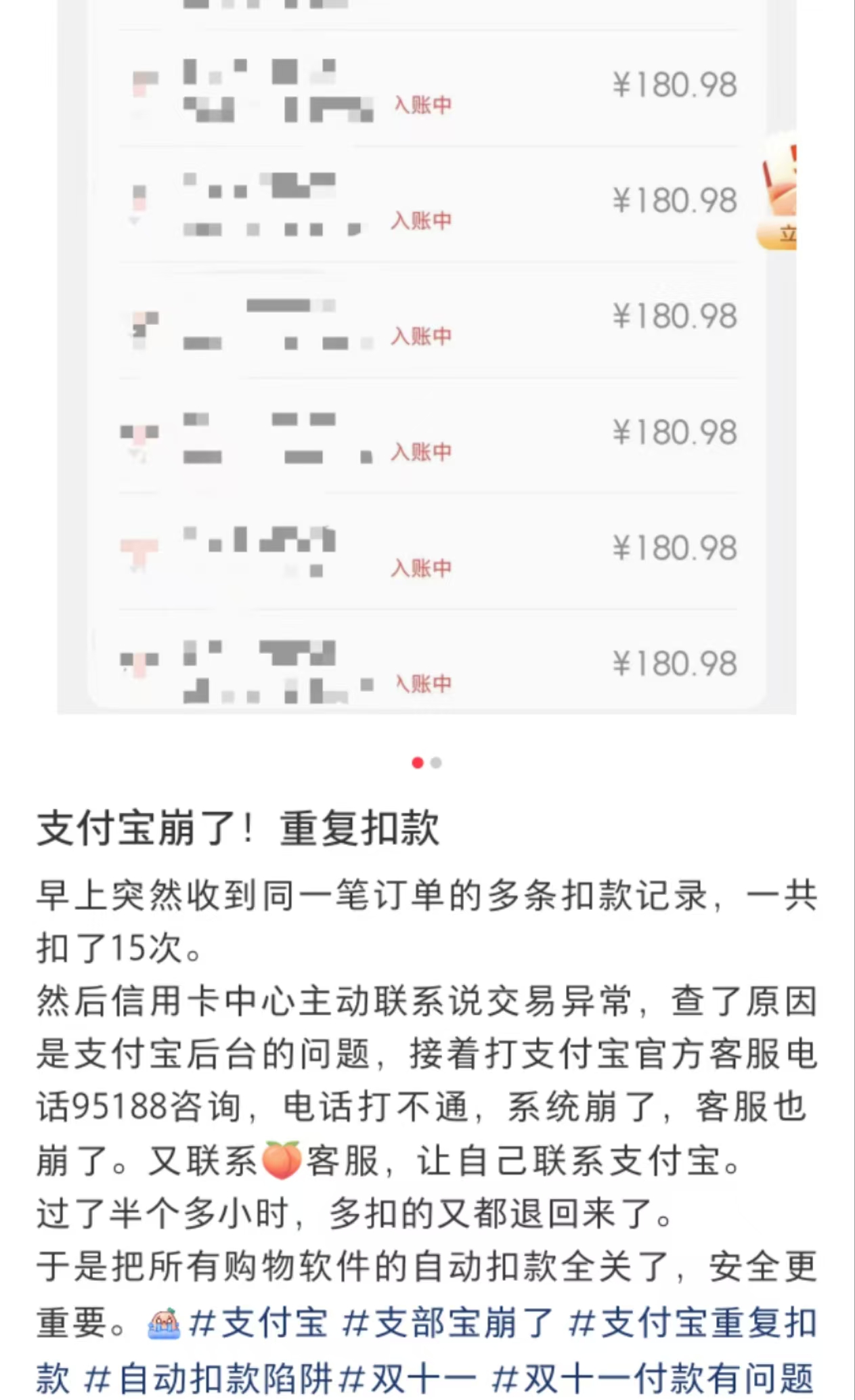Open the #支部宝崩了 hashtag
855x1400 pixels.
tap(448, 1323)
